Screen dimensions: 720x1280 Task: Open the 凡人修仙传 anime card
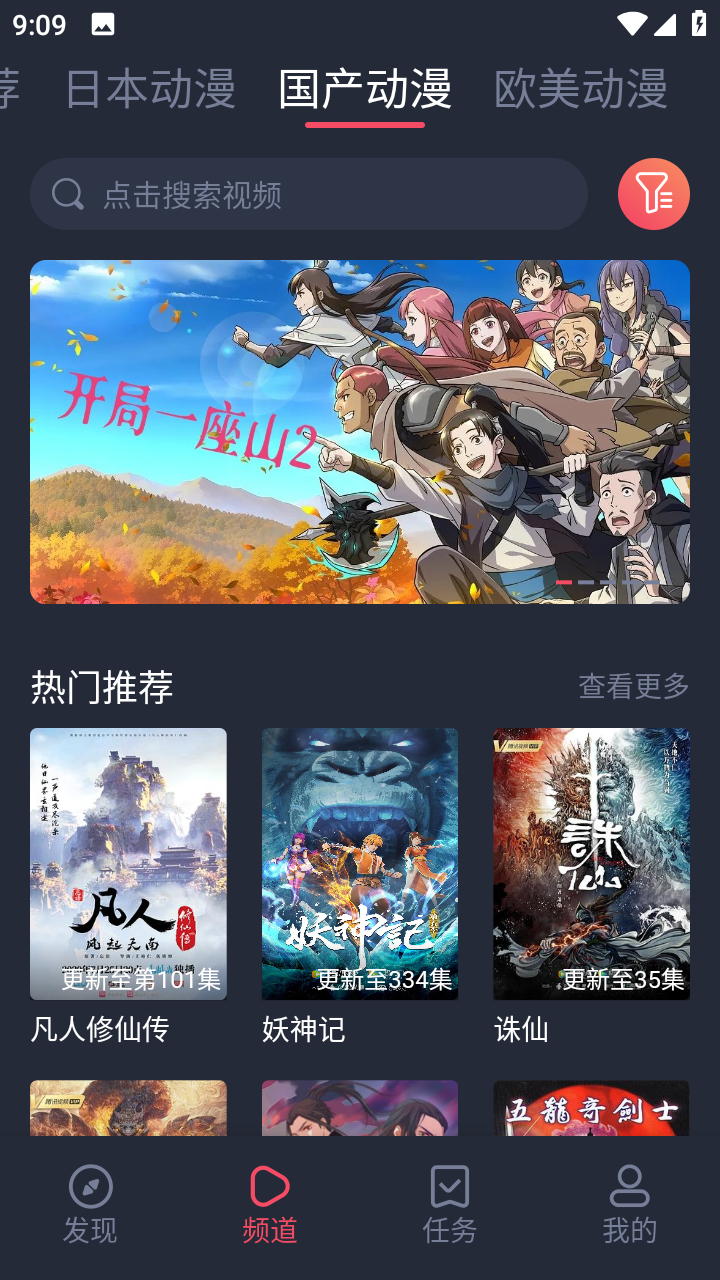tap(128, 864)
